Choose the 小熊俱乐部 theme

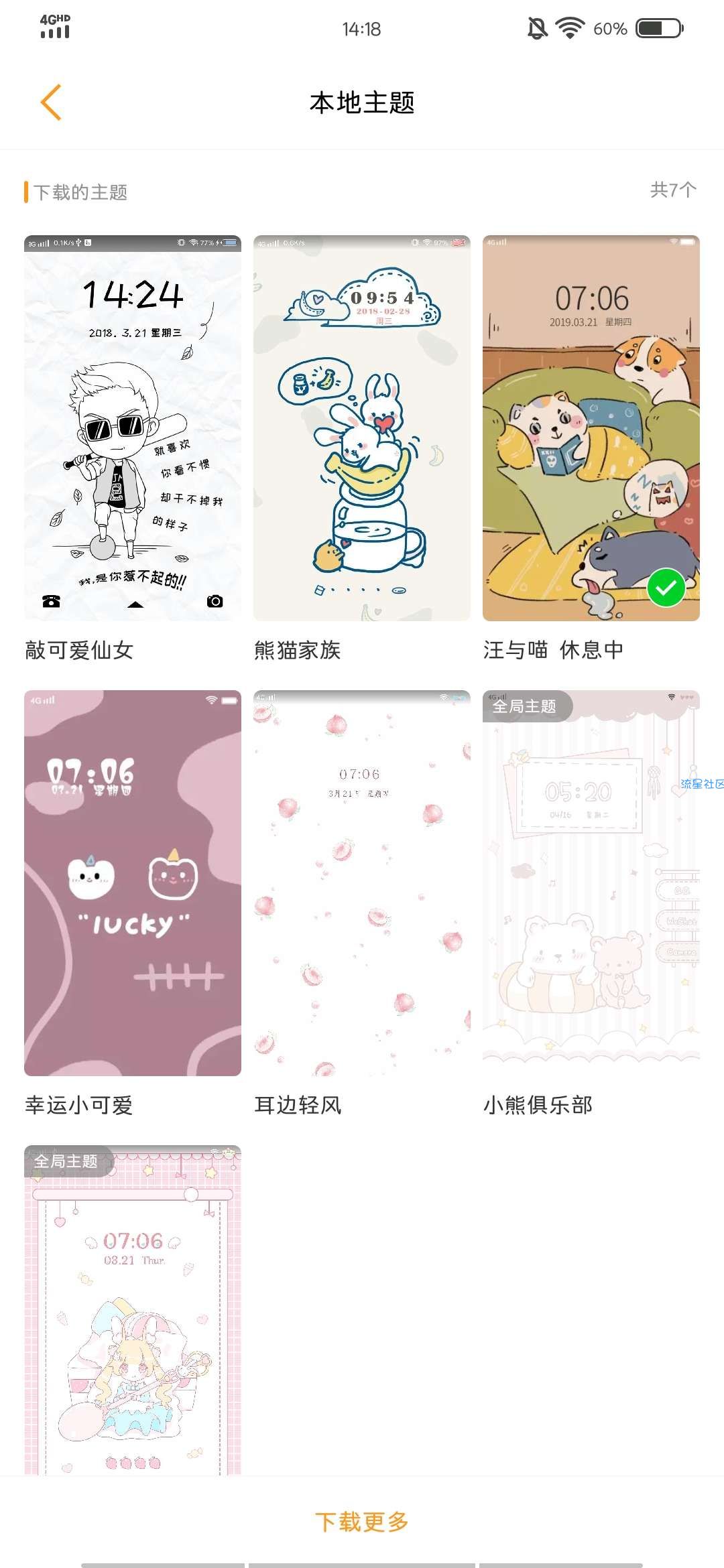(x=591, y=883)
